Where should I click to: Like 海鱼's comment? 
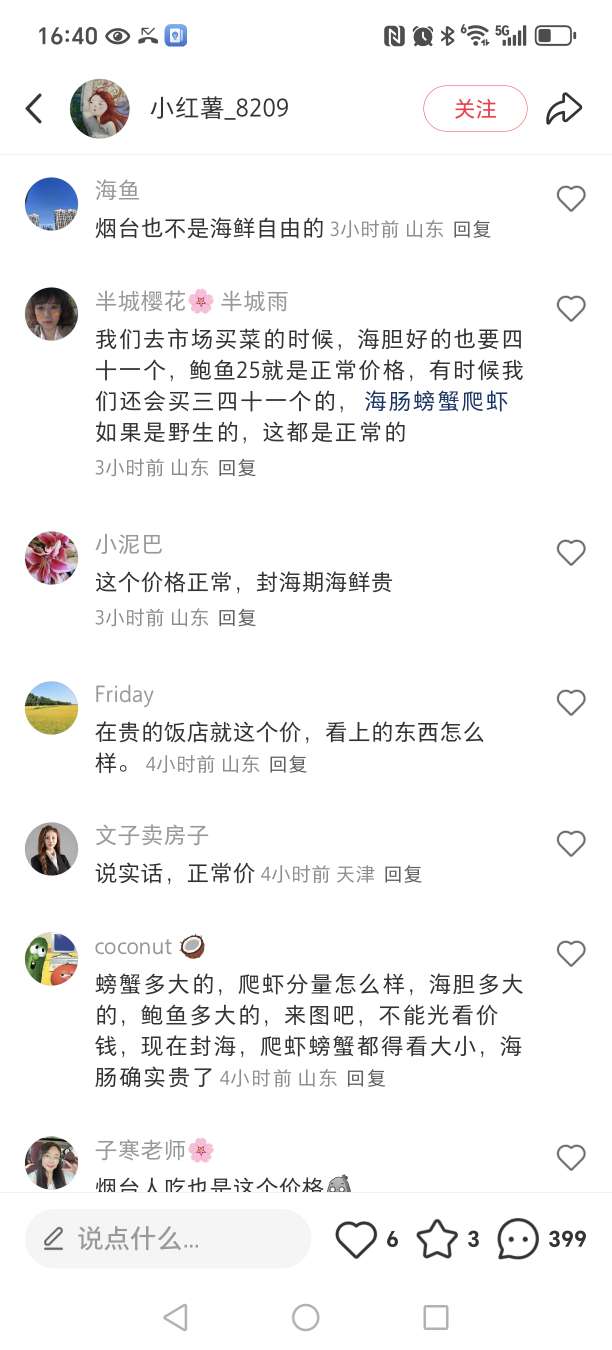click(x=571, y=199)
